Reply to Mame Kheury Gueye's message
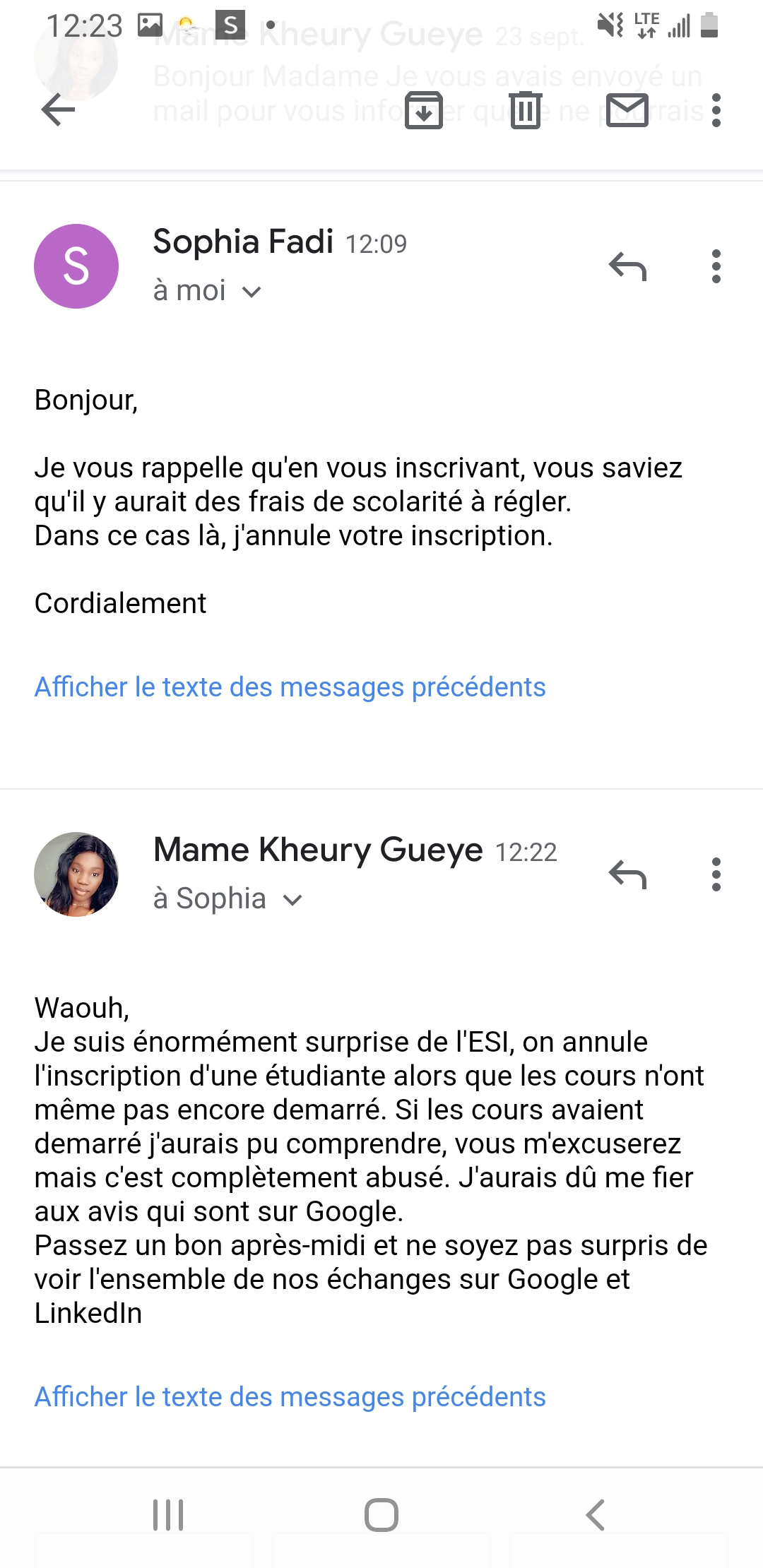This screenshot has height=1568, width=763. pos(627,874)
